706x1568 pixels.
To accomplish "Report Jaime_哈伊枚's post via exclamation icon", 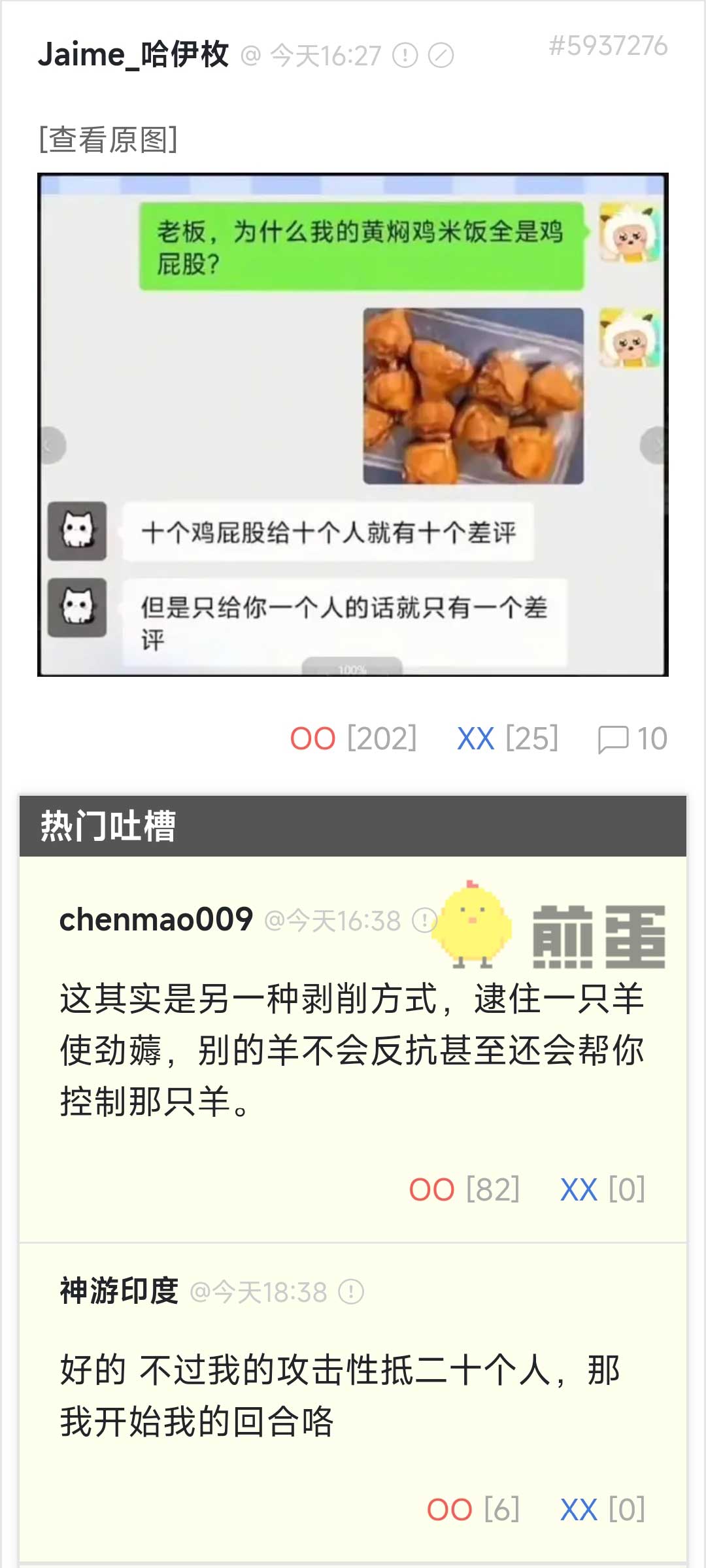I will [405, 56].
